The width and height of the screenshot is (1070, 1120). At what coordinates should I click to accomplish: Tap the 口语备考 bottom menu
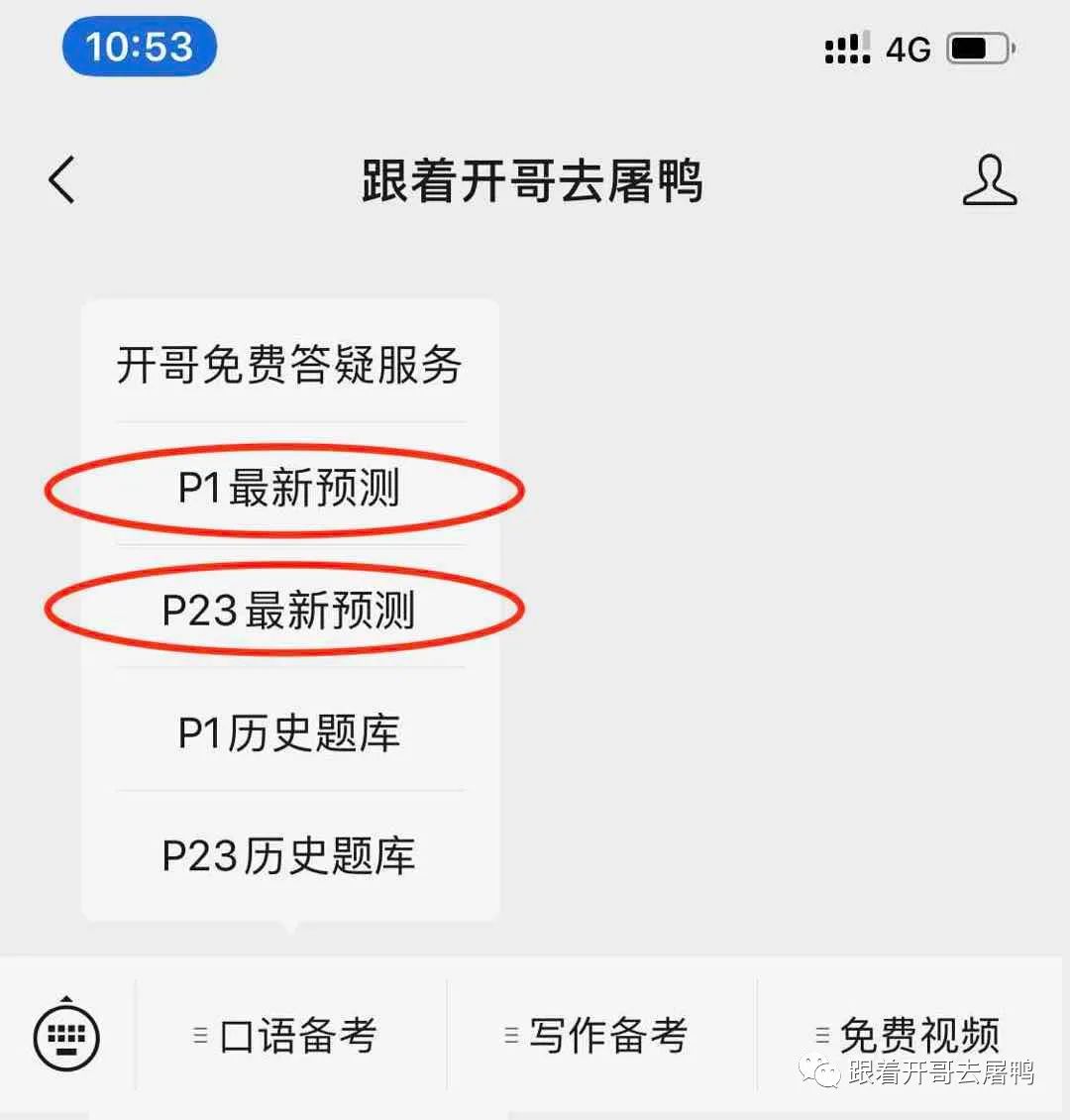(x=289, y=1037)
